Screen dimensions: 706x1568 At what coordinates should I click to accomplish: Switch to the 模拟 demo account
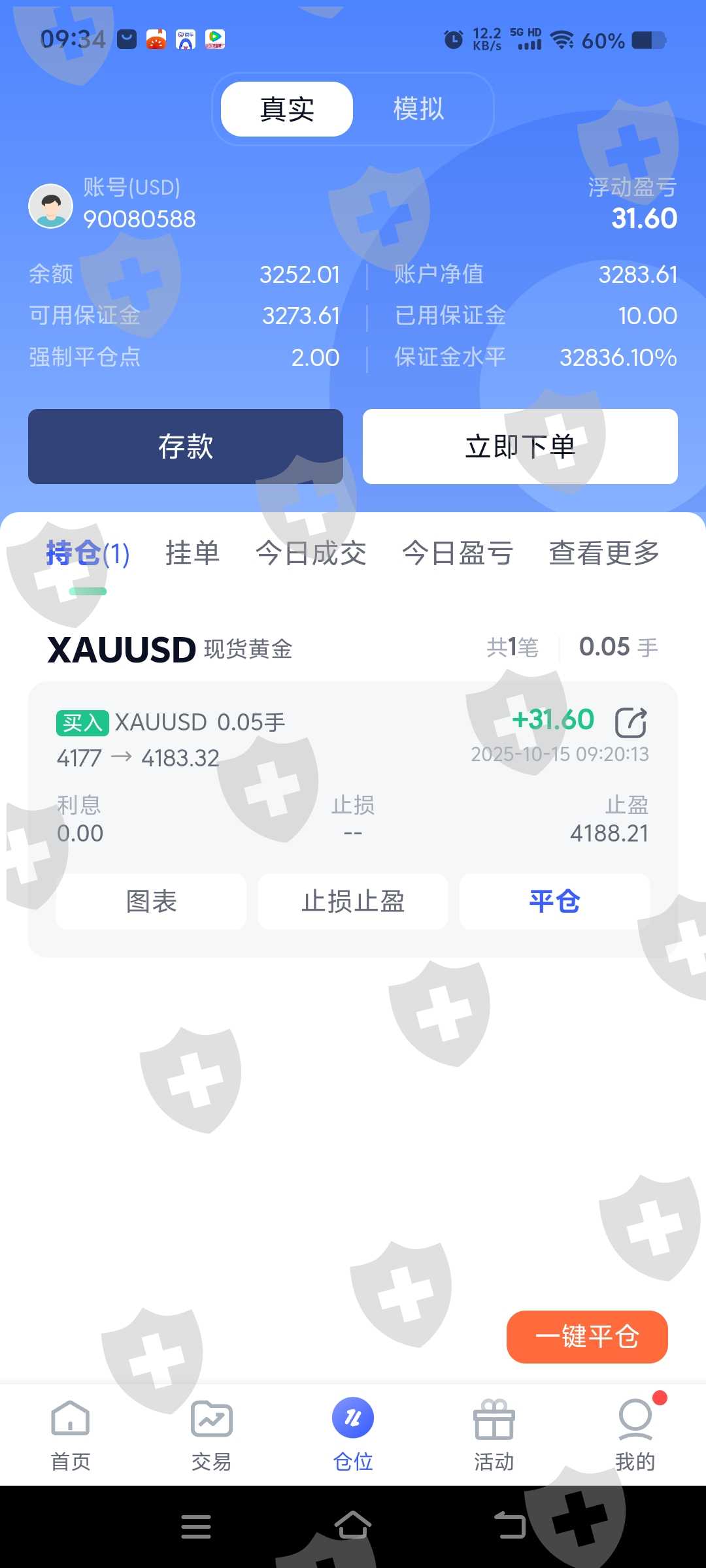[x=418, y=109]
